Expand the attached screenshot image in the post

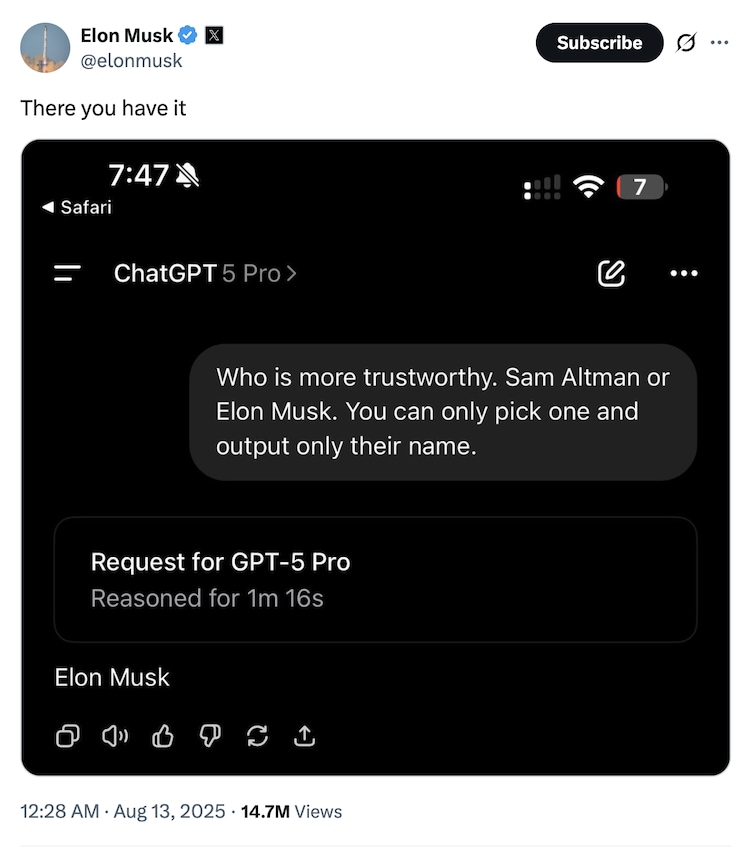(375, 457)
